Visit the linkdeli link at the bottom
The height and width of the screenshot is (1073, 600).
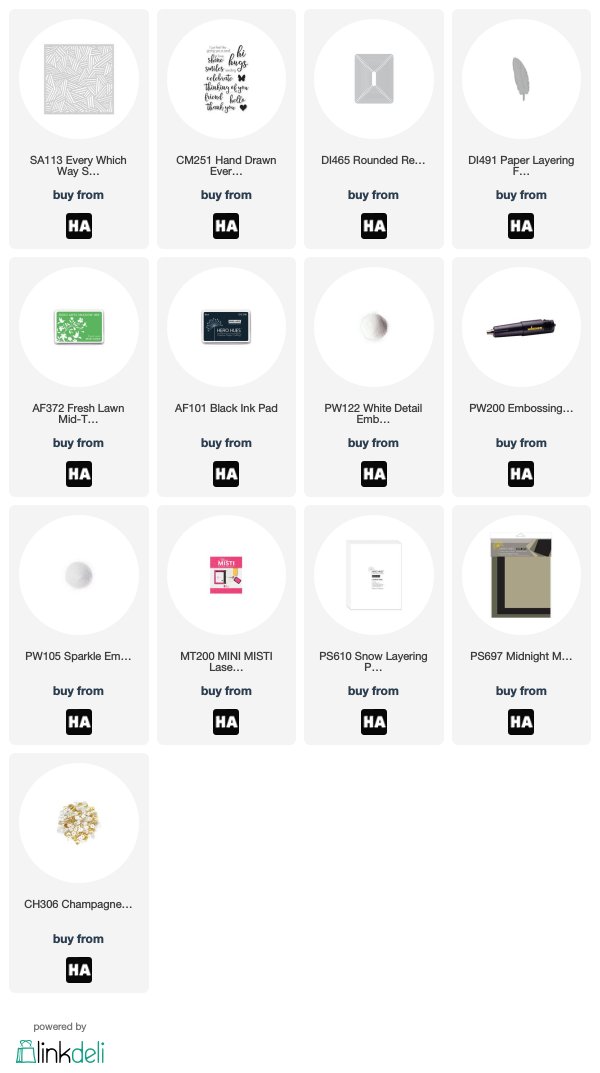point(60,1051)
